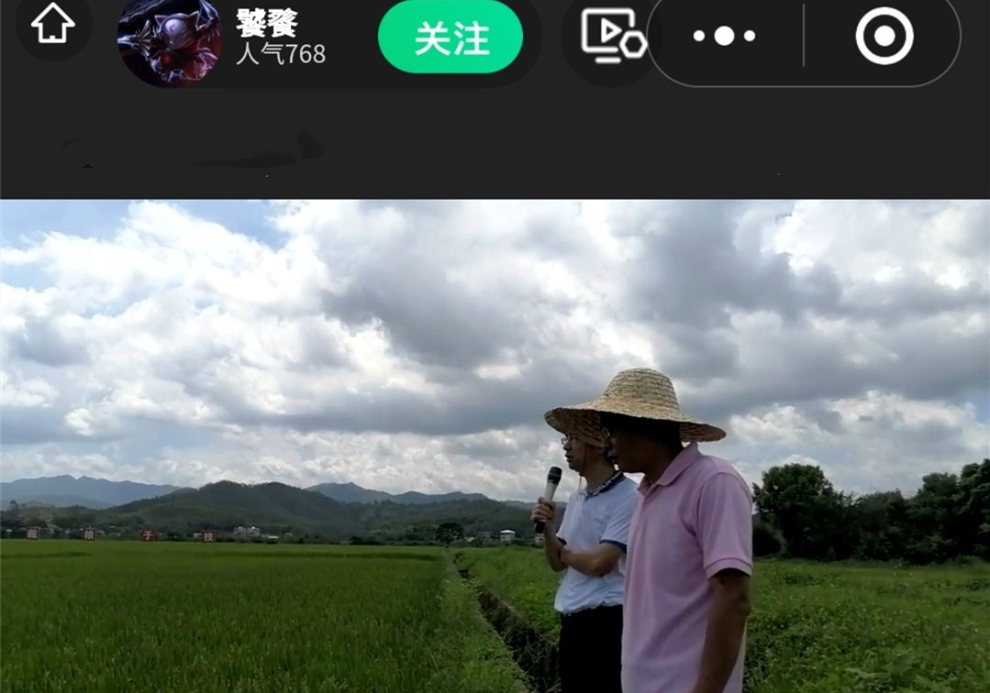
Task: Close the mini program via circle button
Action: coord(884,36)
